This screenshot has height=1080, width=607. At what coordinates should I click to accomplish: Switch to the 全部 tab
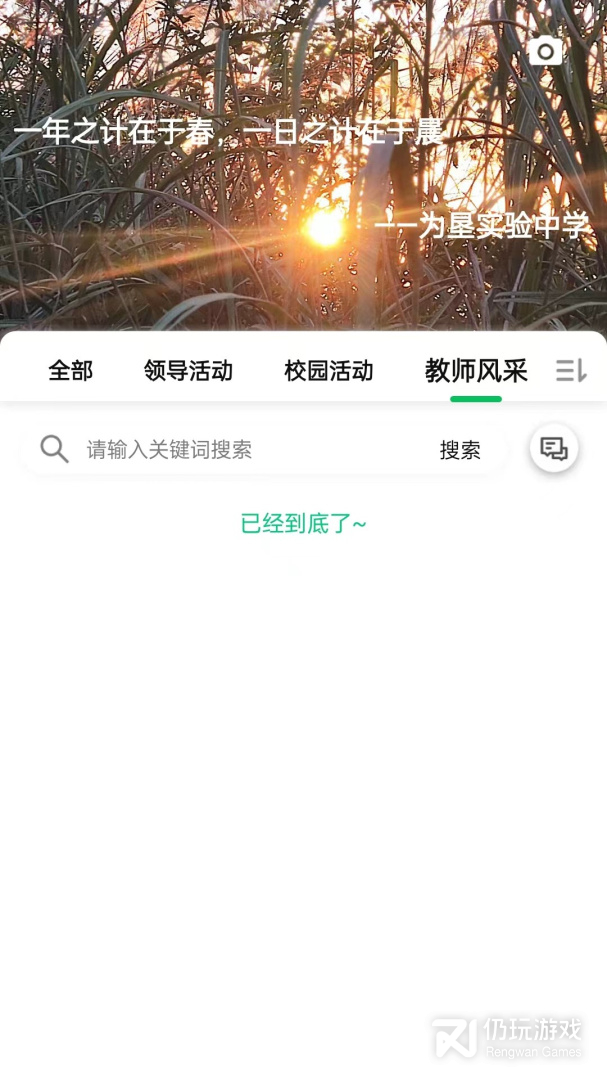70,371
